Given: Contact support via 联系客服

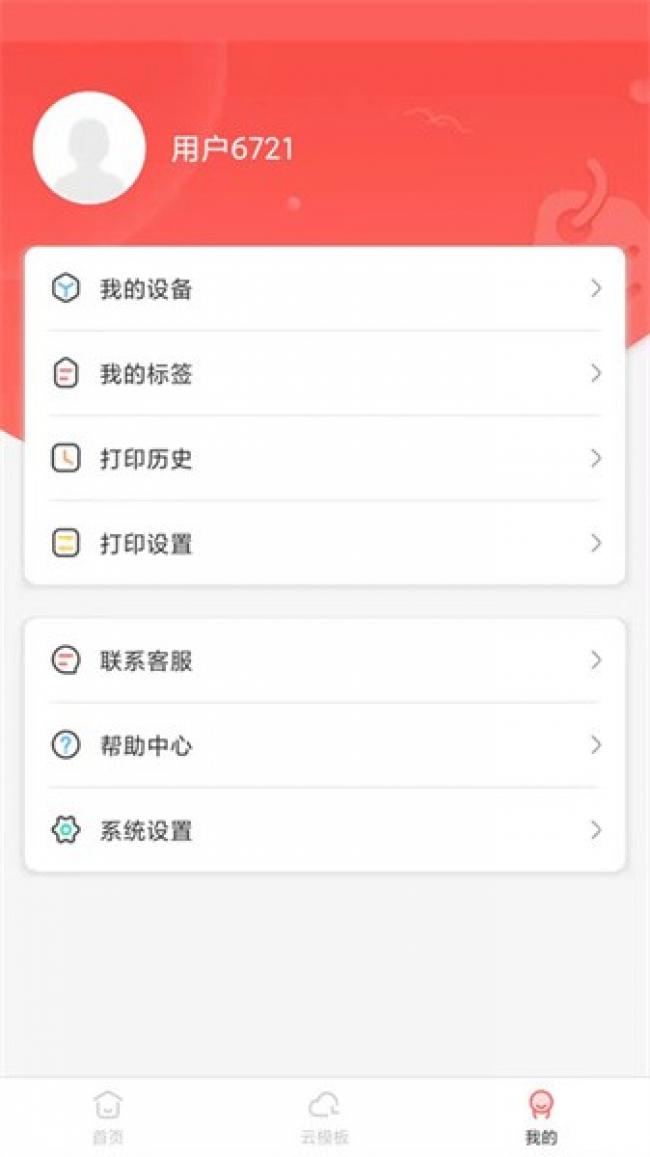Looking at the screenshot, I should [325, 660].
